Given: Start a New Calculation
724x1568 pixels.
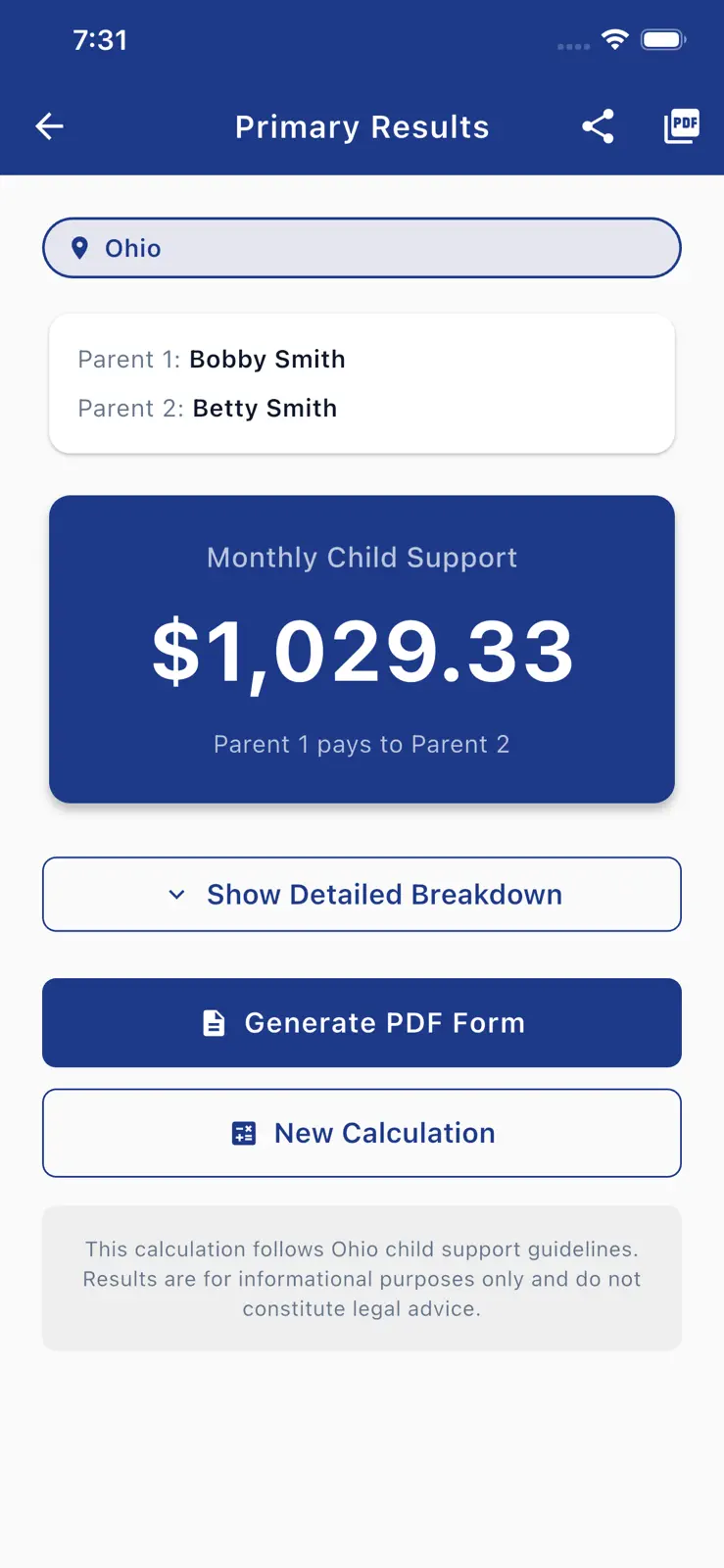Looking at the screenshot, I should (362, 1133).
